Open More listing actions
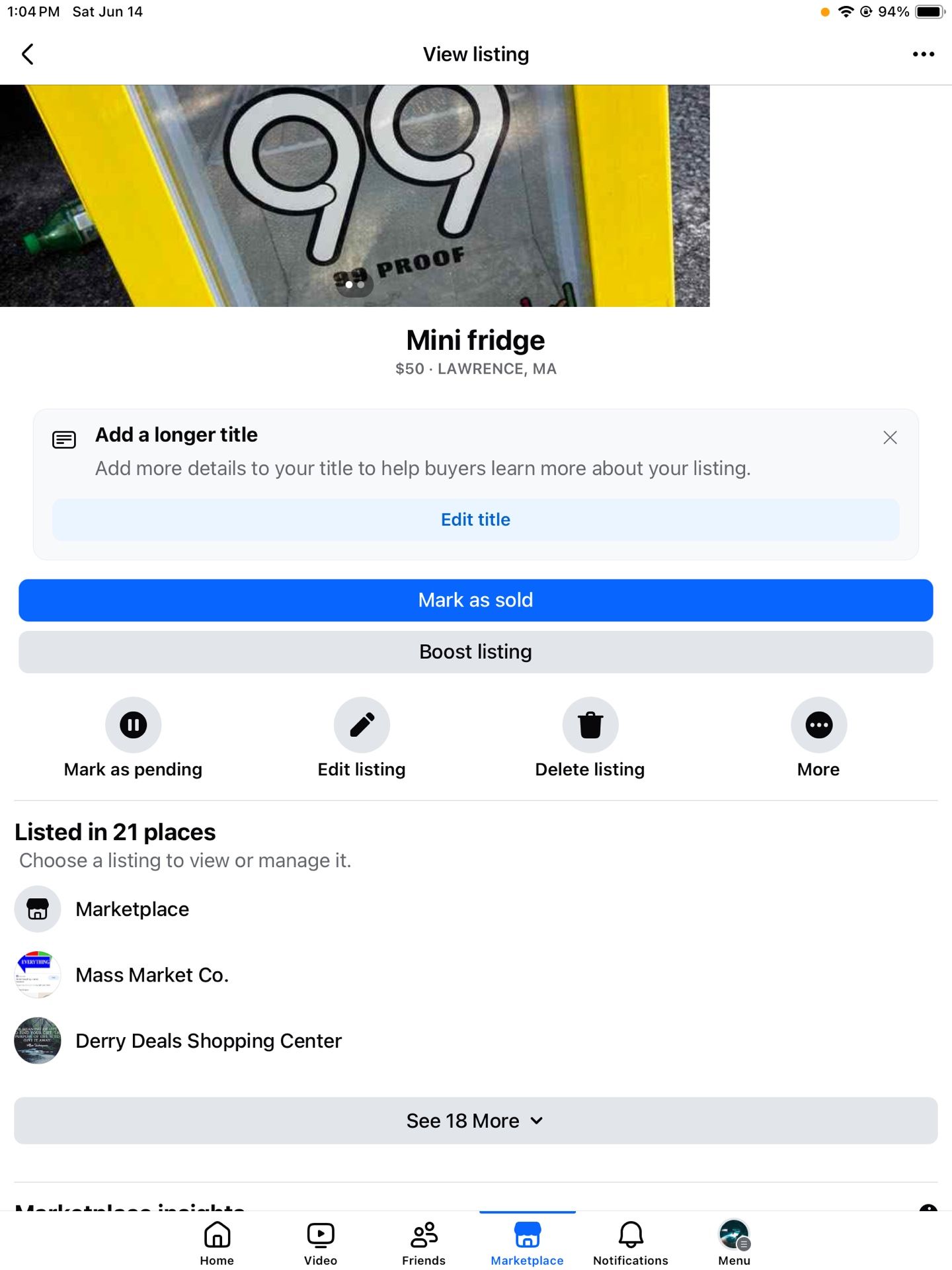The width and height of the screenshot is (952, 1270). [x=818, y=726]
